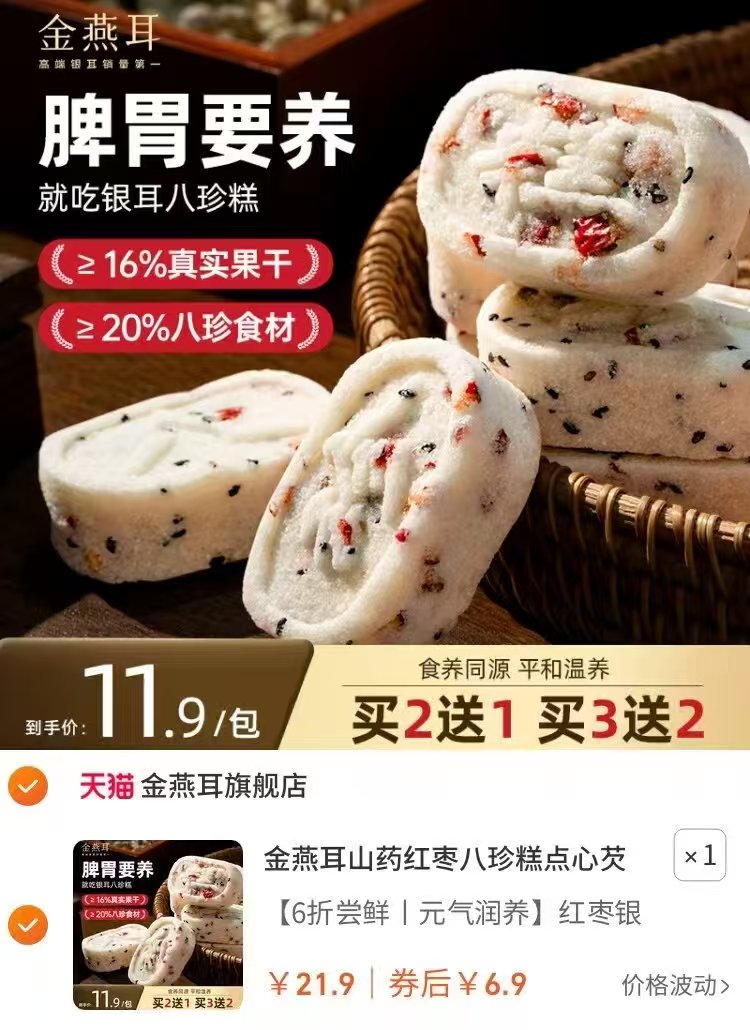Click the ≥16%真实果干 ingredient badge

click(186, 263)
